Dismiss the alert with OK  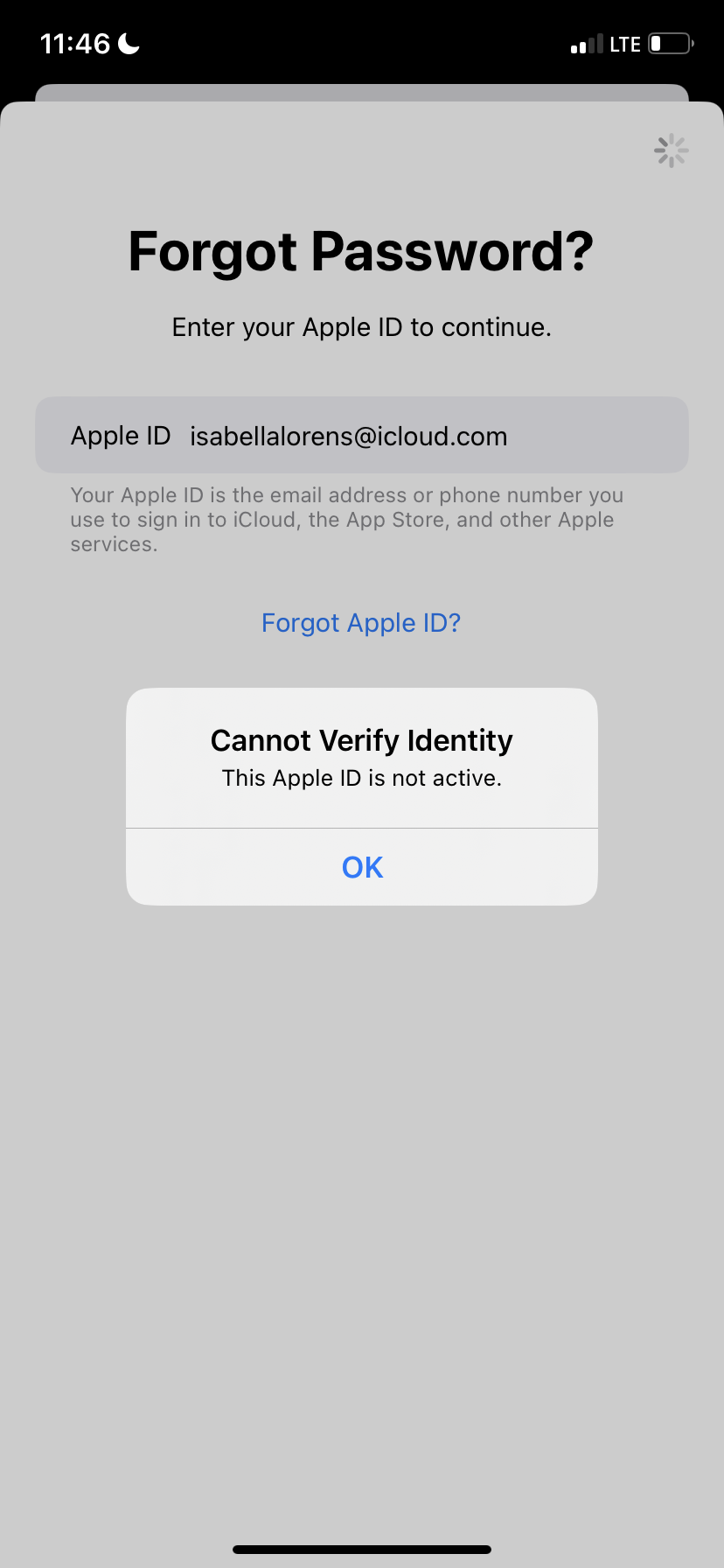[x=362, y=867]
